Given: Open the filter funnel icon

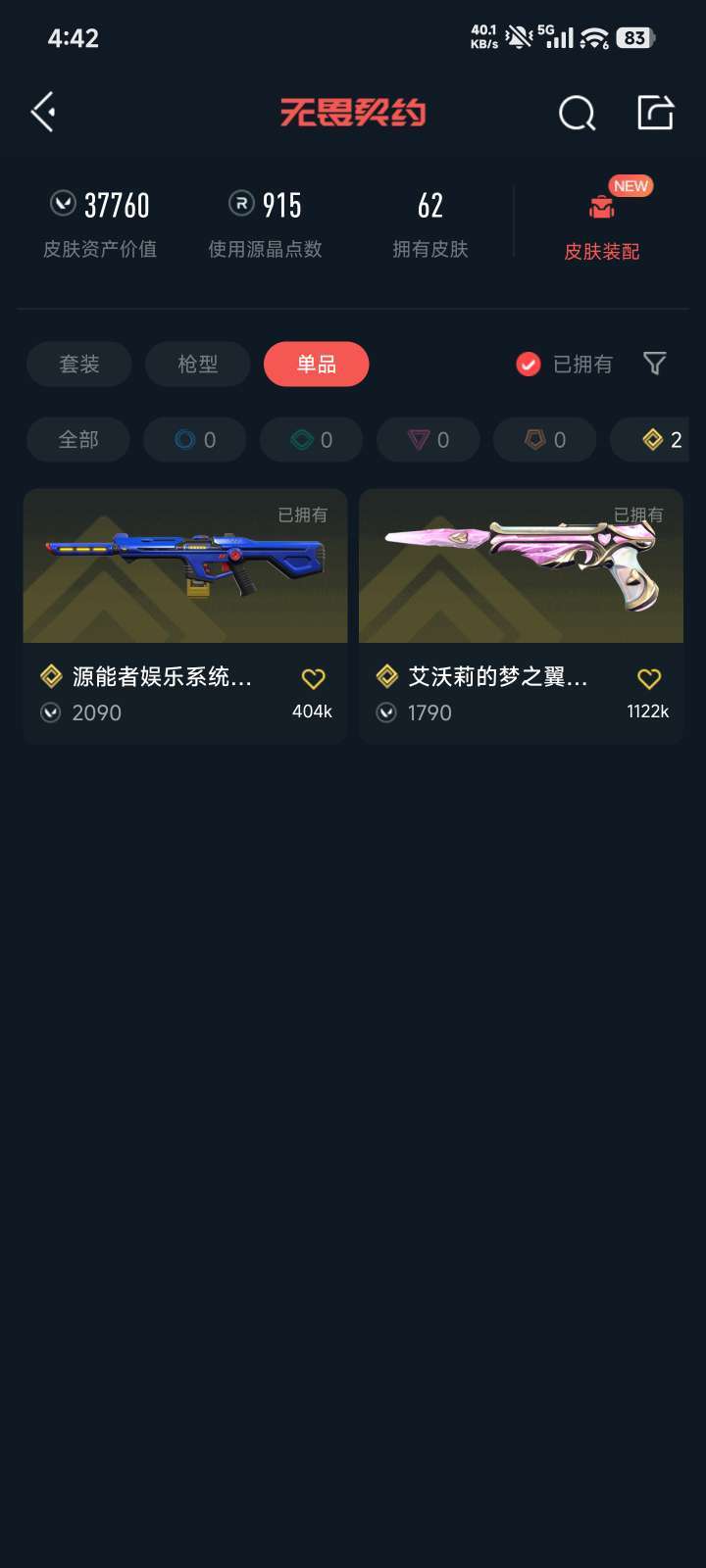Looking at the screenshot, I should click(654, 365).
